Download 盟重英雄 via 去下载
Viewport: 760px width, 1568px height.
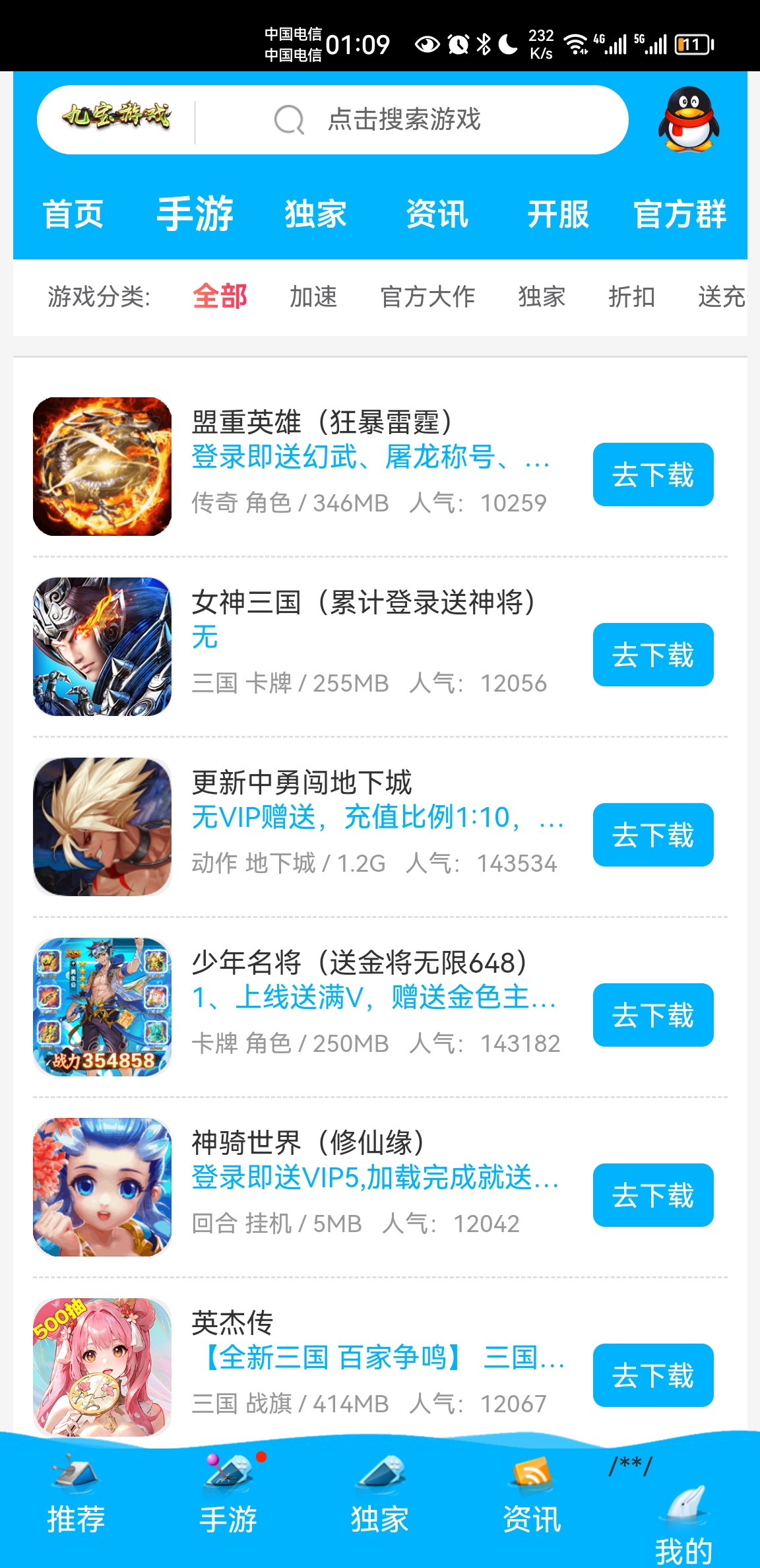652,474
